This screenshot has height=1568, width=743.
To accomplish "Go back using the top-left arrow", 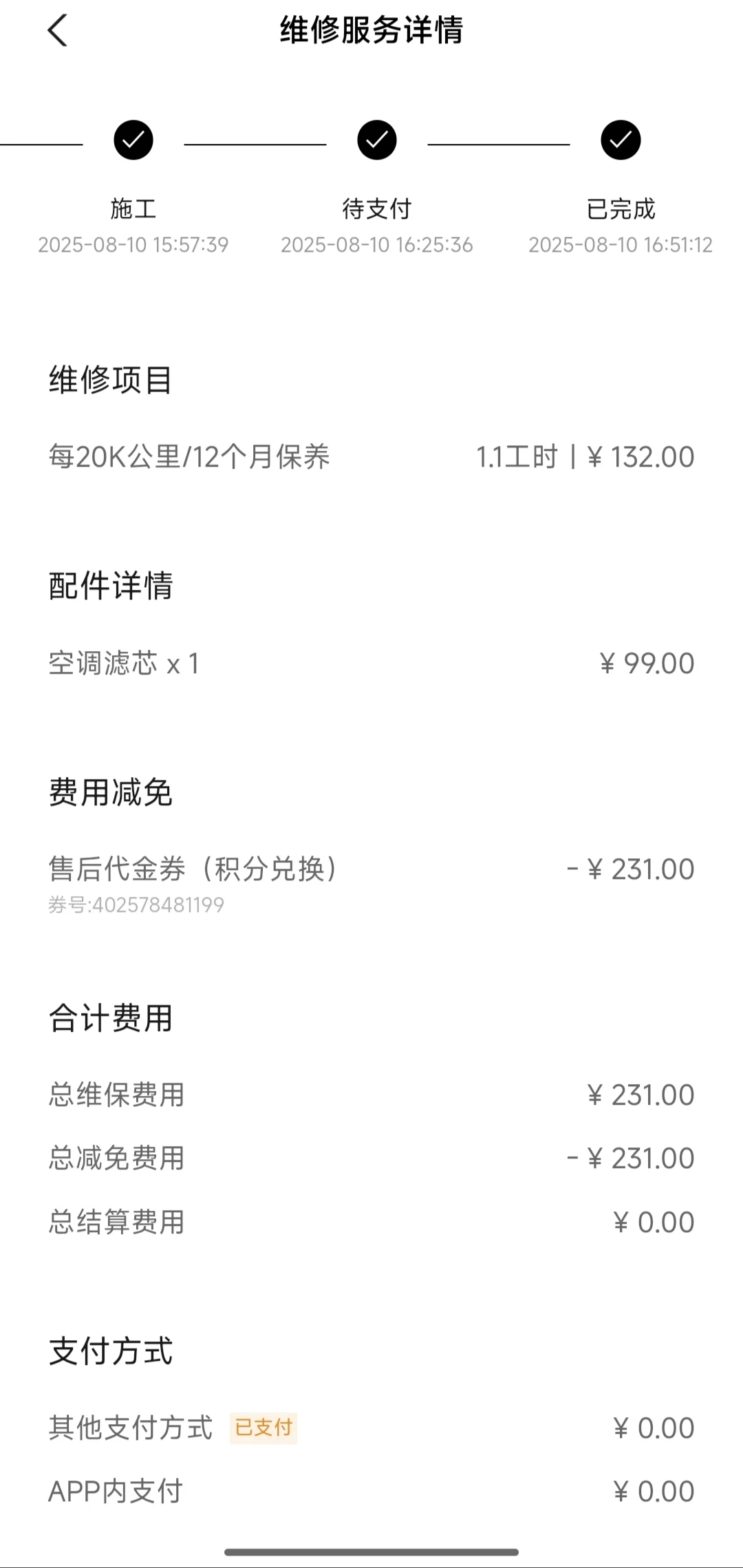I will tap(57, 31).
